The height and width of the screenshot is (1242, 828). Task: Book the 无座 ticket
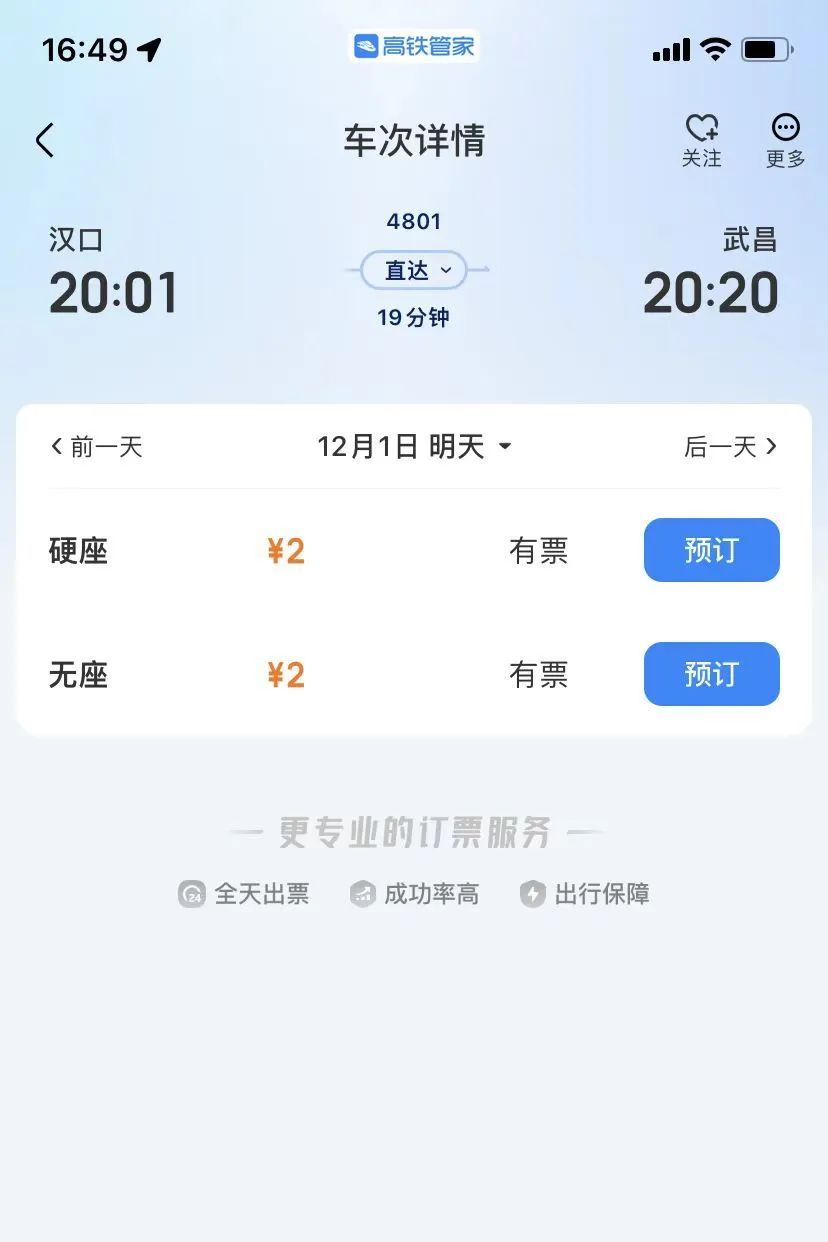pos(711,674)
